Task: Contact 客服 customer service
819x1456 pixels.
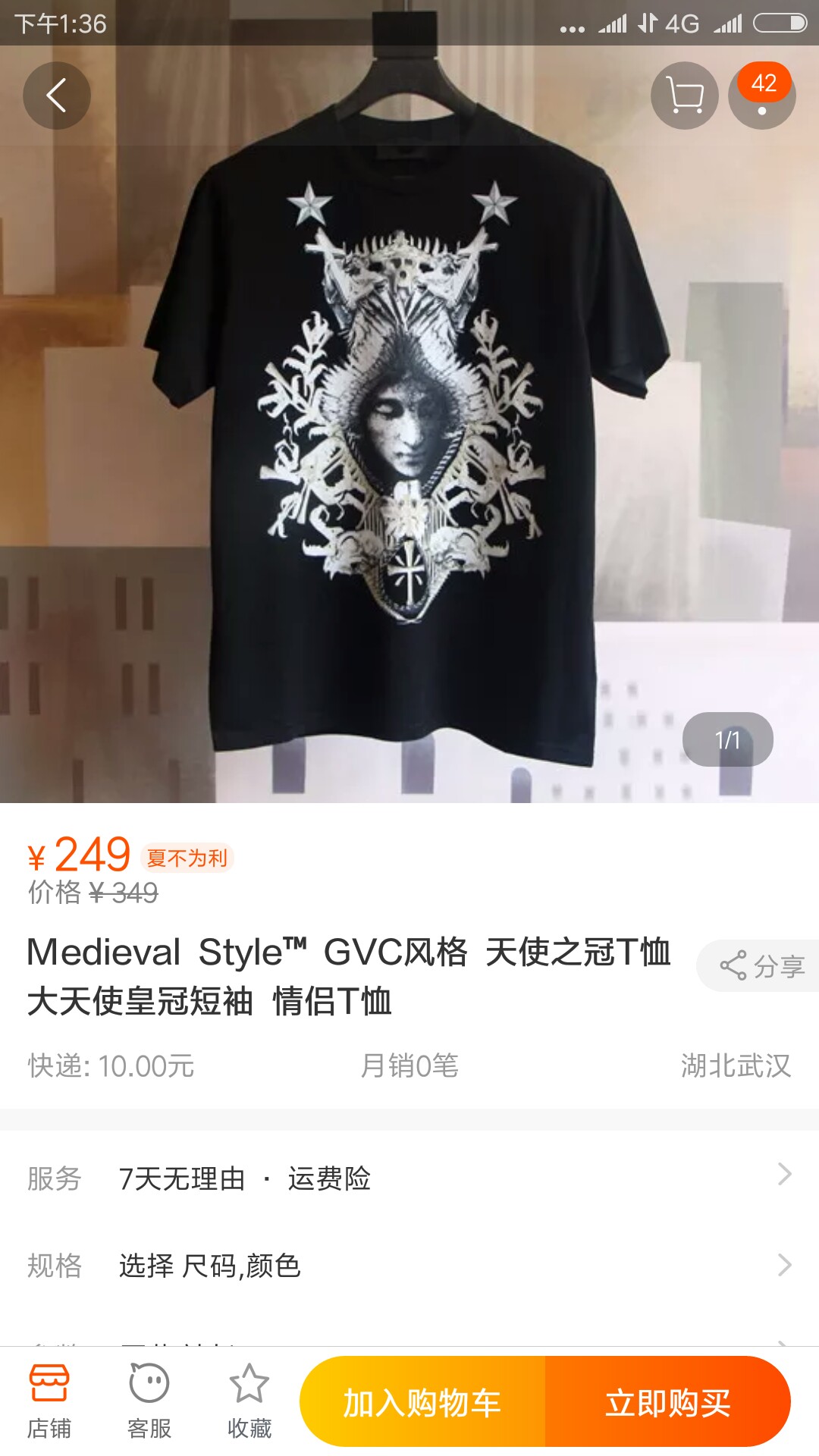Action: click(149, 1401)
